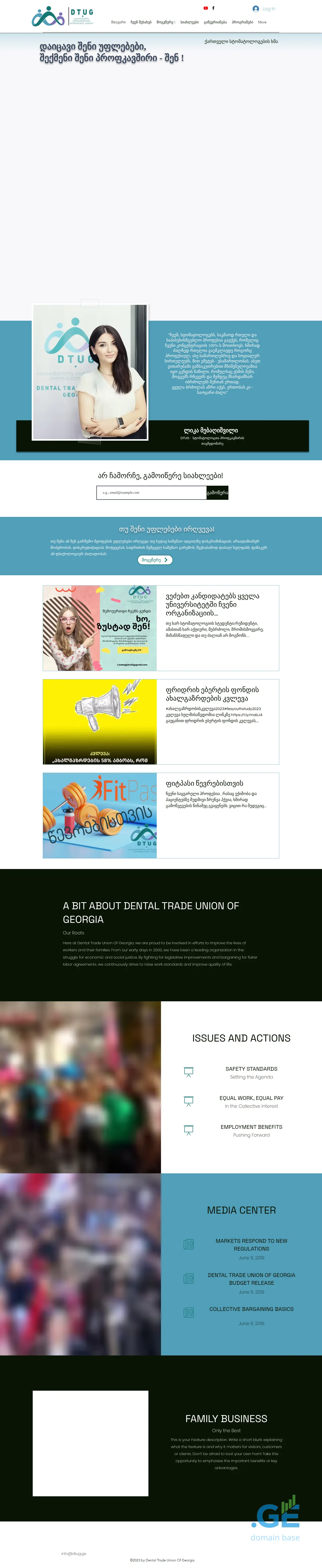
Task: Open Employment Benefits issue
Action: click(251, 1127)
